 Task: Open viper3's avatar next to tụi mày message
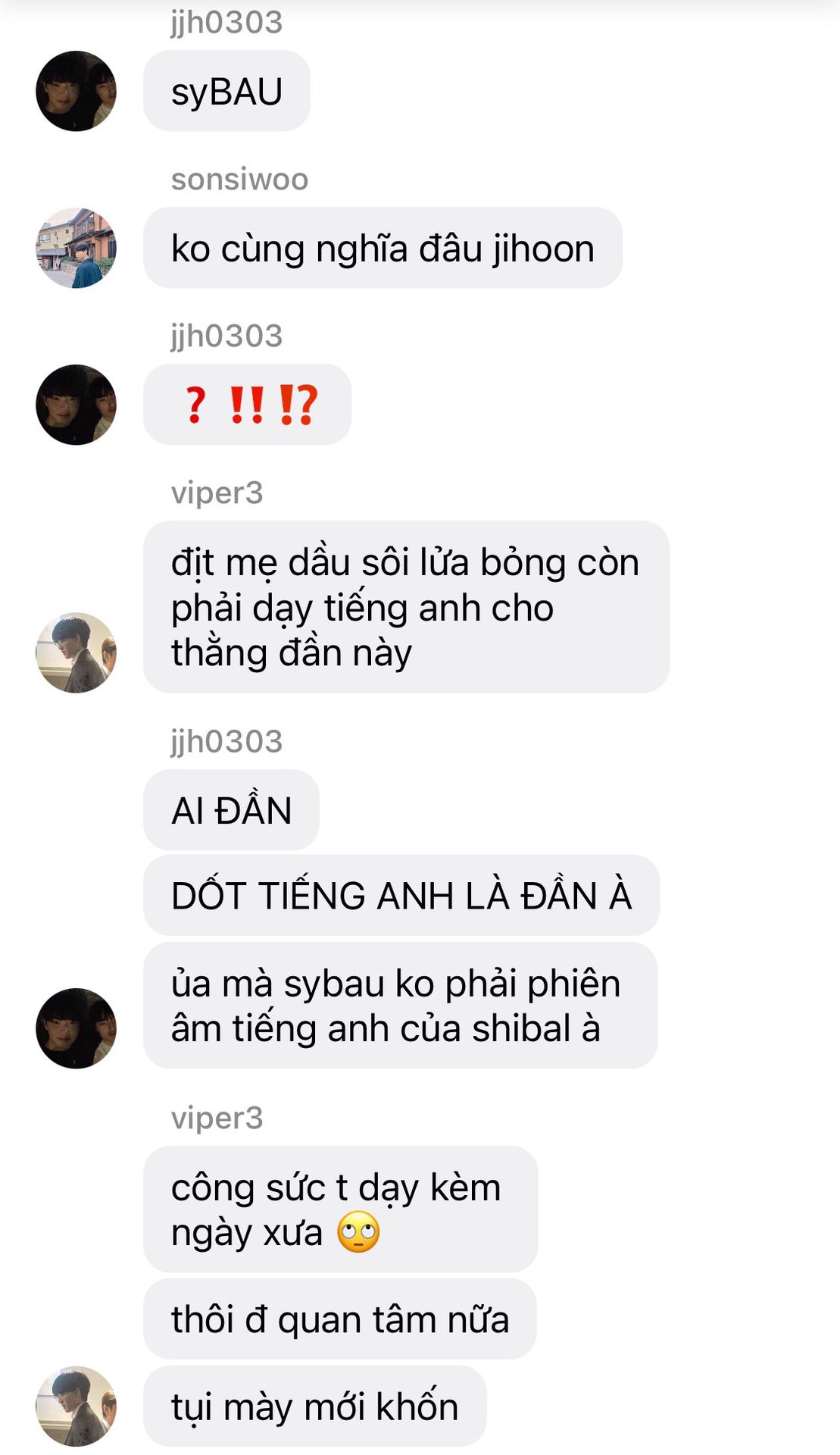coord(76,1406)
